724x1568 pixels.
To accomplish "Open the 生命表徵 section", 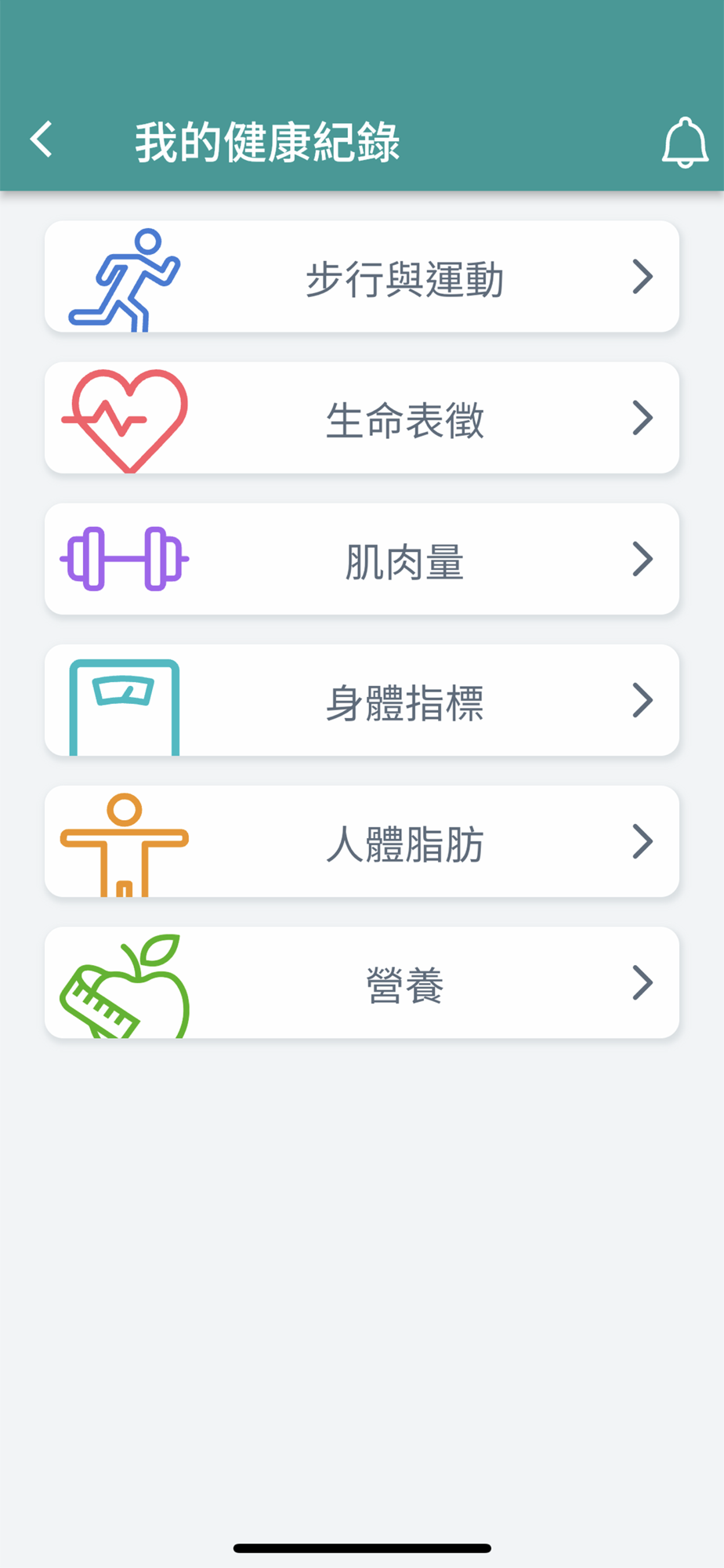I will [x=362, y=418].
